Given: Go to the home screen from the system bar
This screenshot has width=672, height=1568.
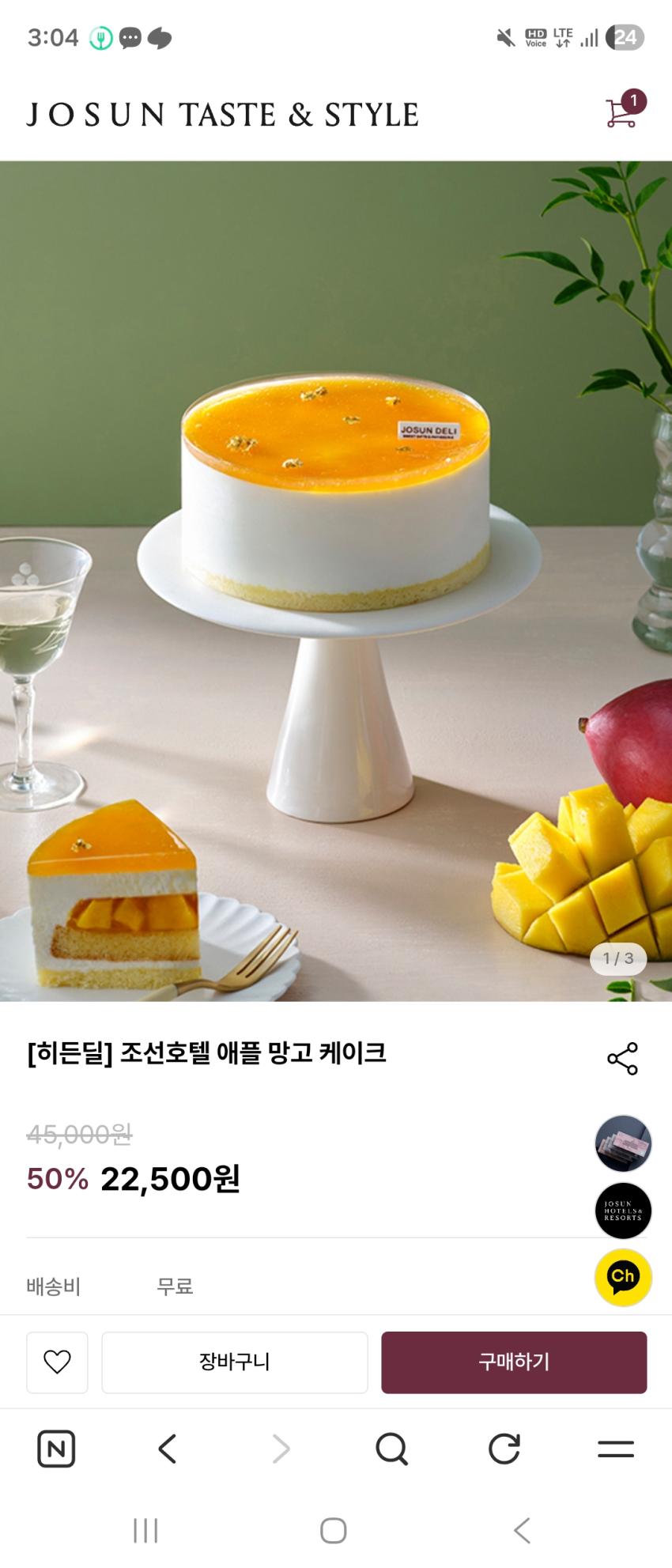Looking at the screenshot, I should click(333, 1530).
